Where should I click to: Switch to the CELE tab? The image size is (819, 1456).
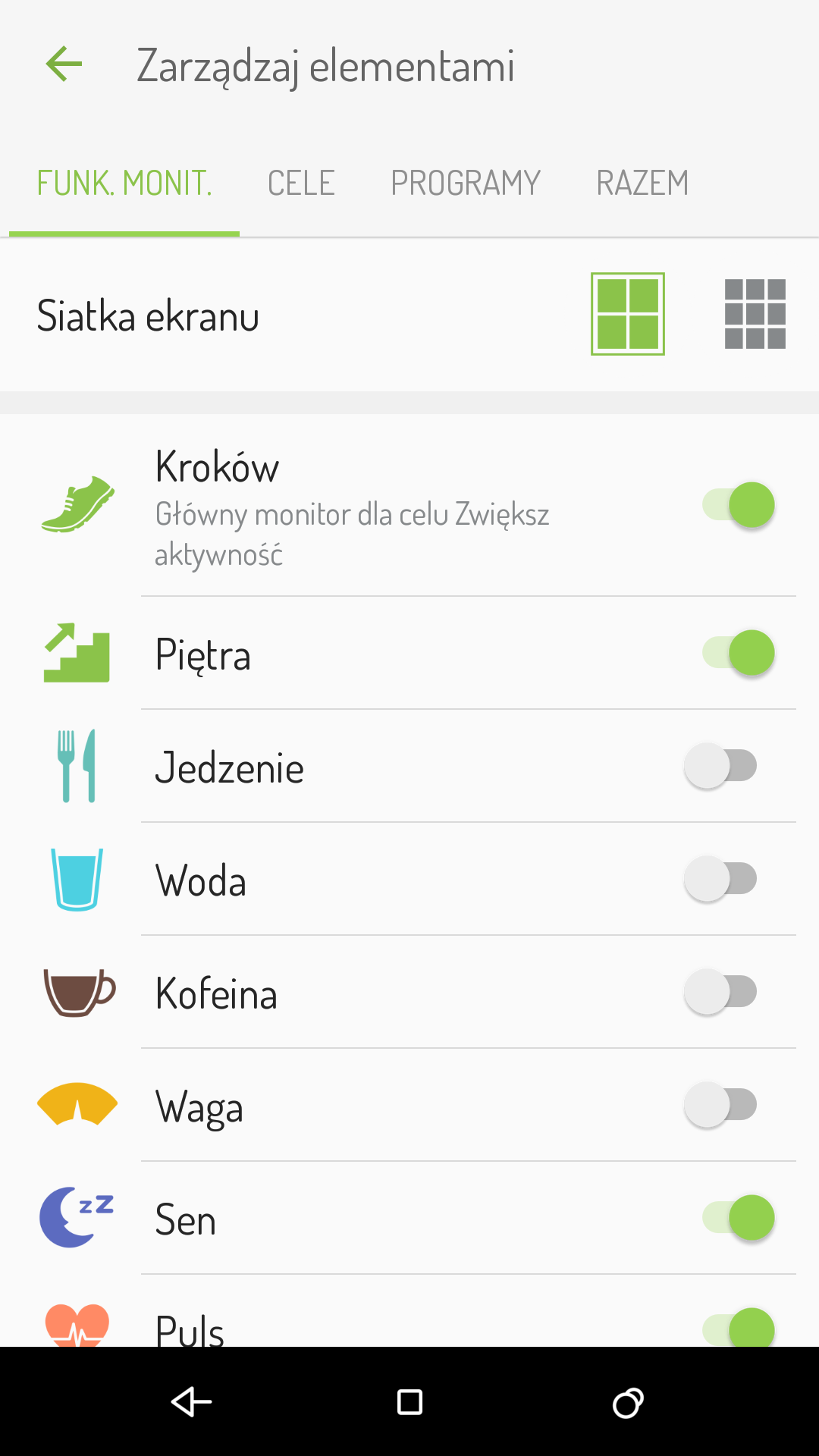coord(301,183)
